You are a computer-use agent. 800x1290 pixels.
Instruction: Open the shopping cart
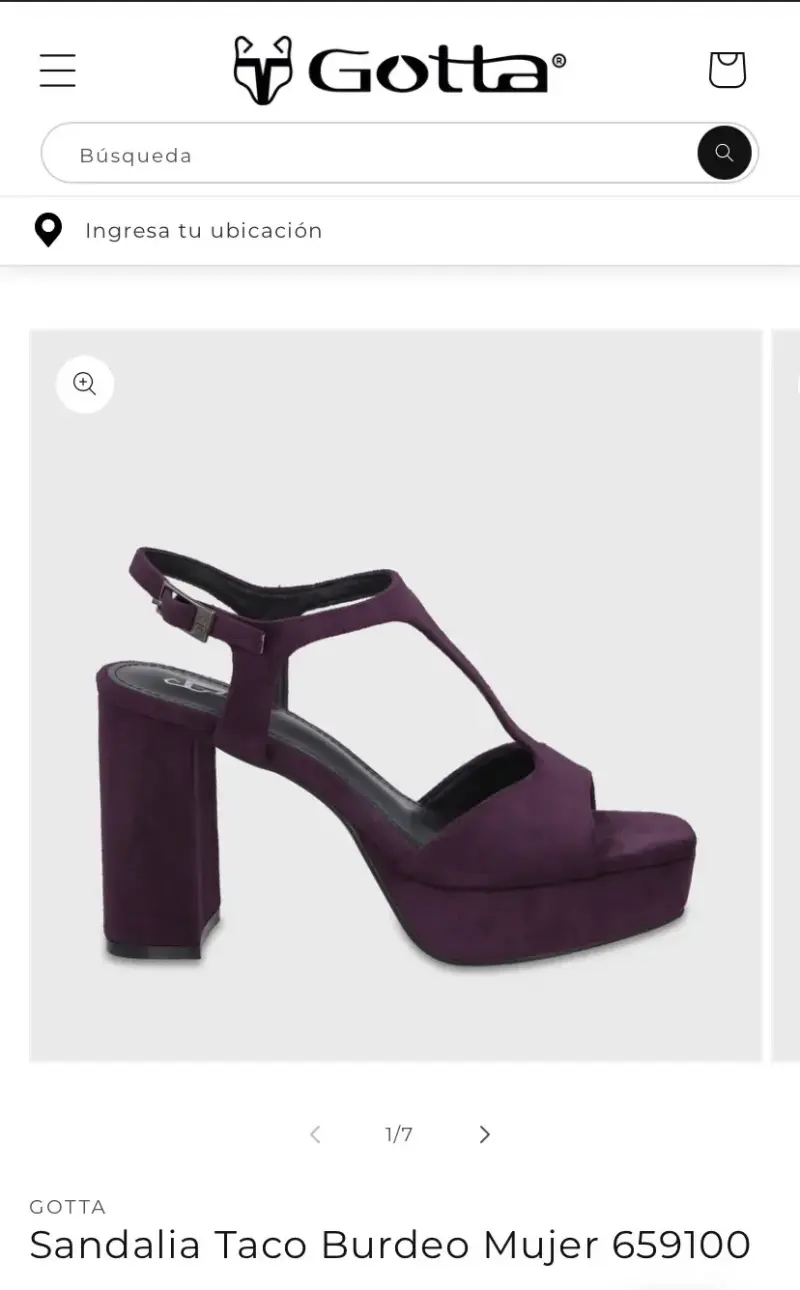point(727,70)
